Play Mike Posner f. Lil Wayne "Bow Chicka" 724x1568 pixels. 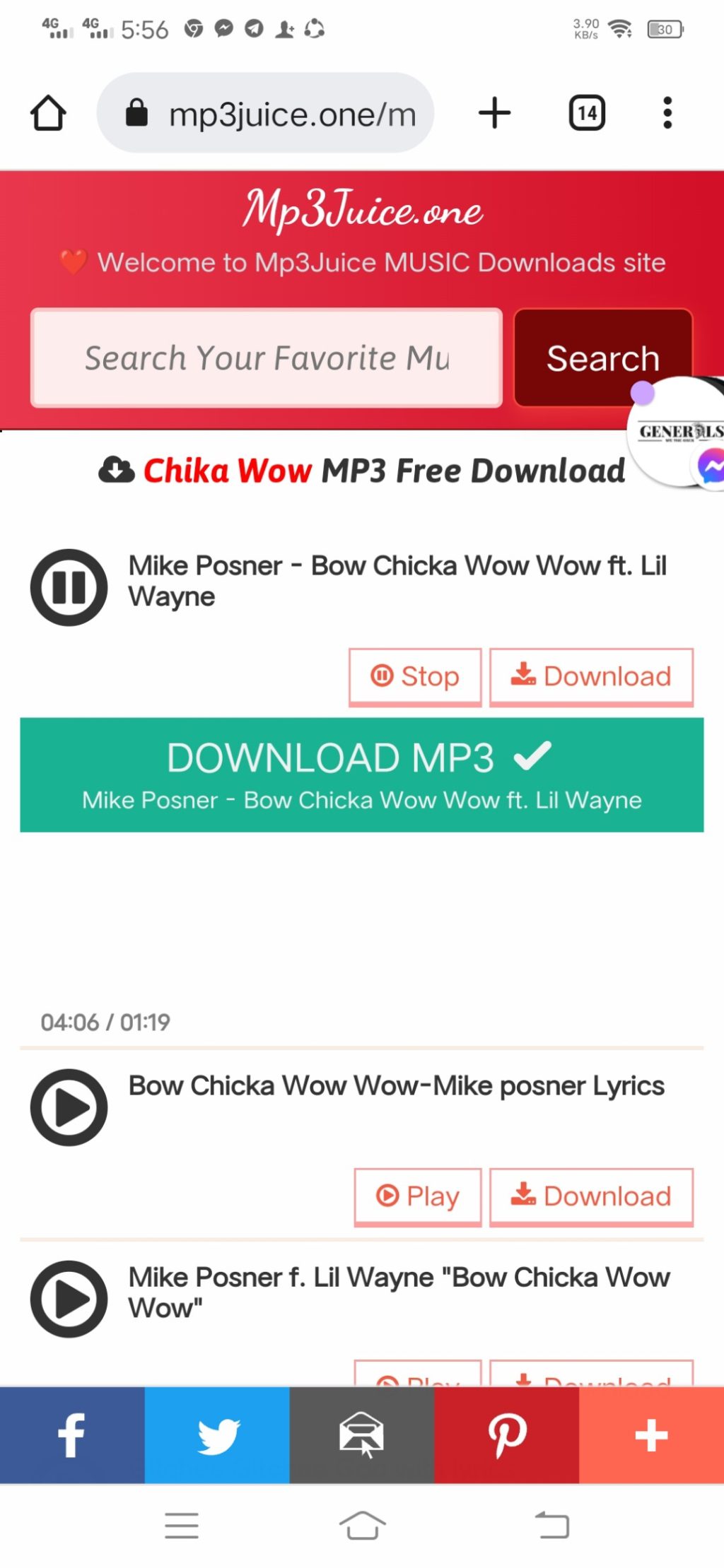[x=69, y=1299]
